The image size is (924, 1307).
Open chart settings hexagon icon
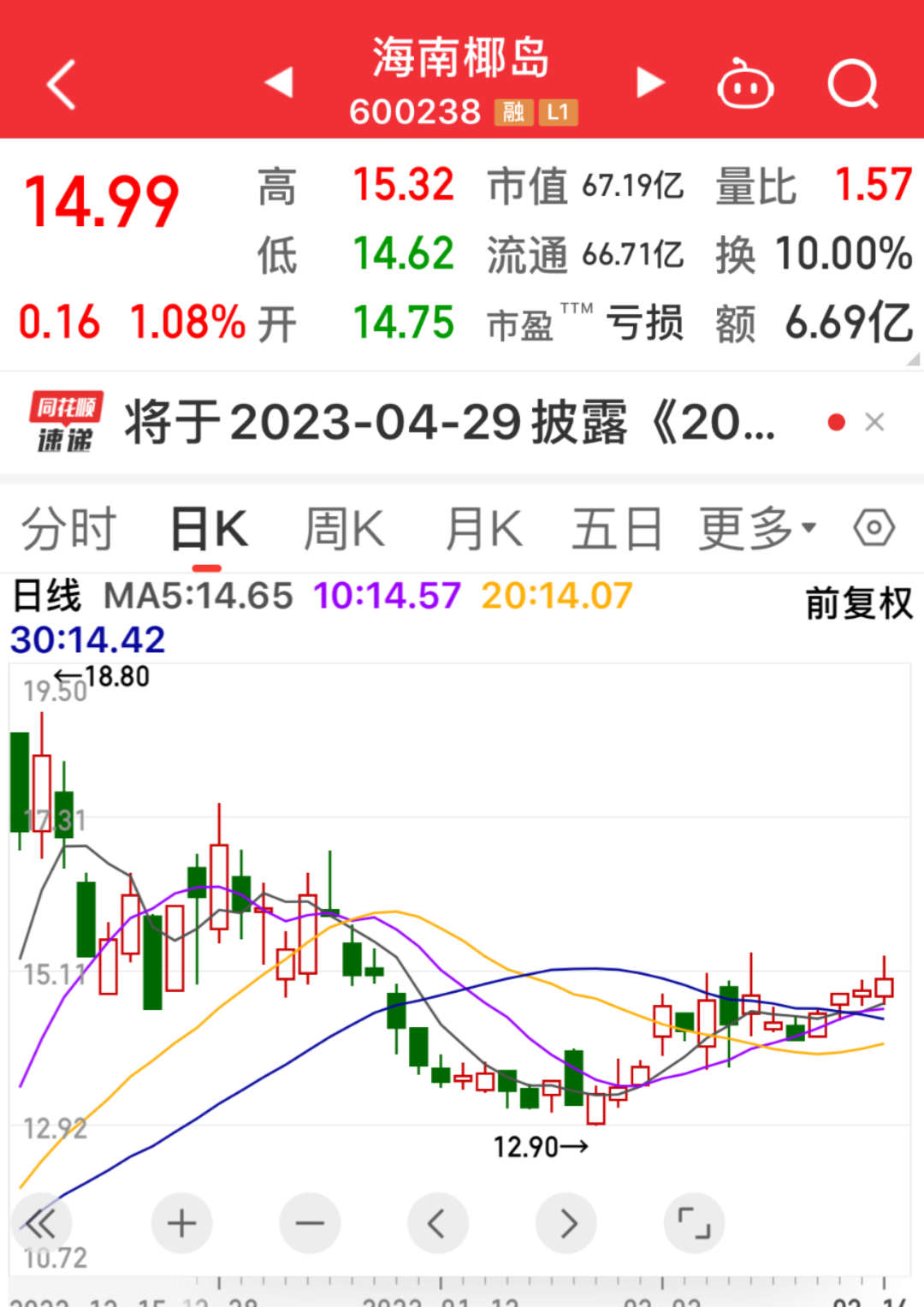[x=874, y=528]
